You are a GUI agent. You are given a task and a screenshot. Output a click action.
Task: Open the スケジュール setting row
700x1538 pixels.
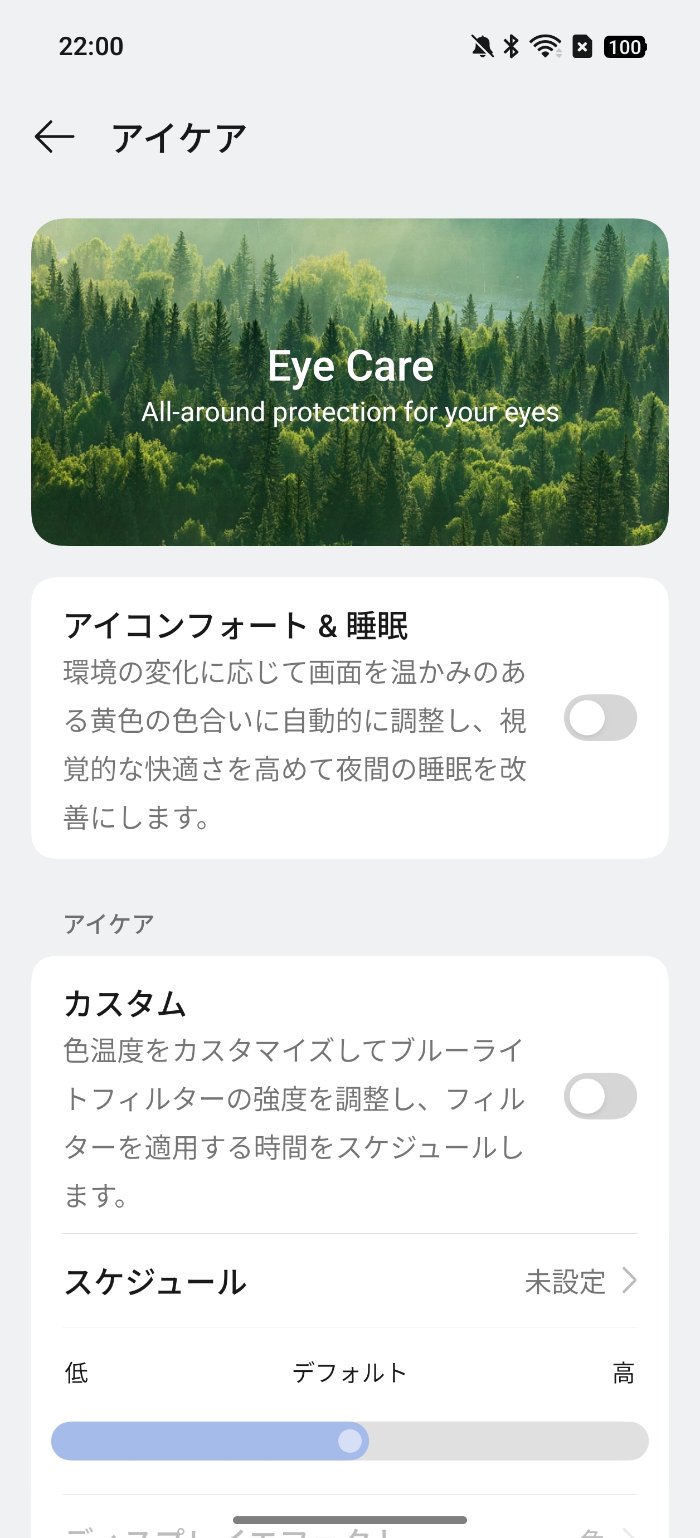point(350,1281)
